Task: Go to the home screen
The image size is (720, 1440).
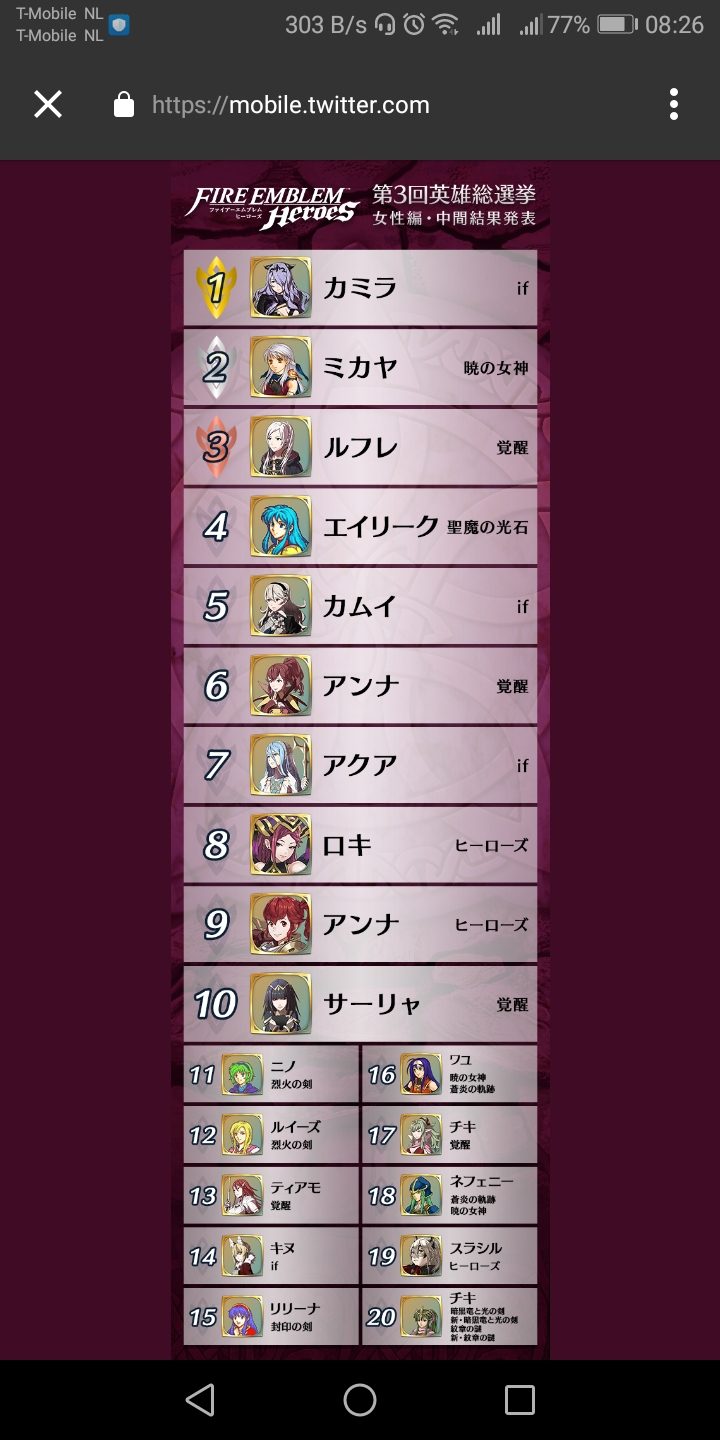Action: pos(360,1400)
